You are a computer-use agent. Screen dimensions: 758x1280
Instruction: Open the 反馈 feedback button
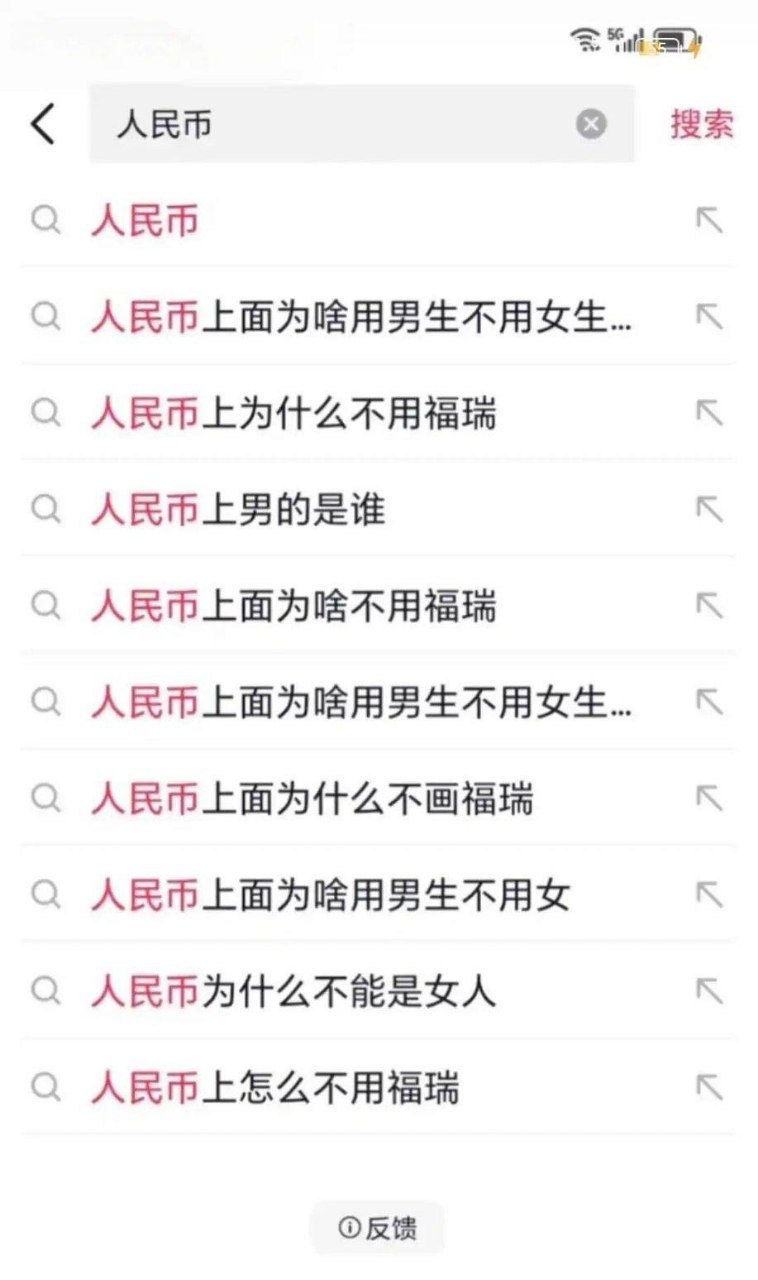point(377,1228)
